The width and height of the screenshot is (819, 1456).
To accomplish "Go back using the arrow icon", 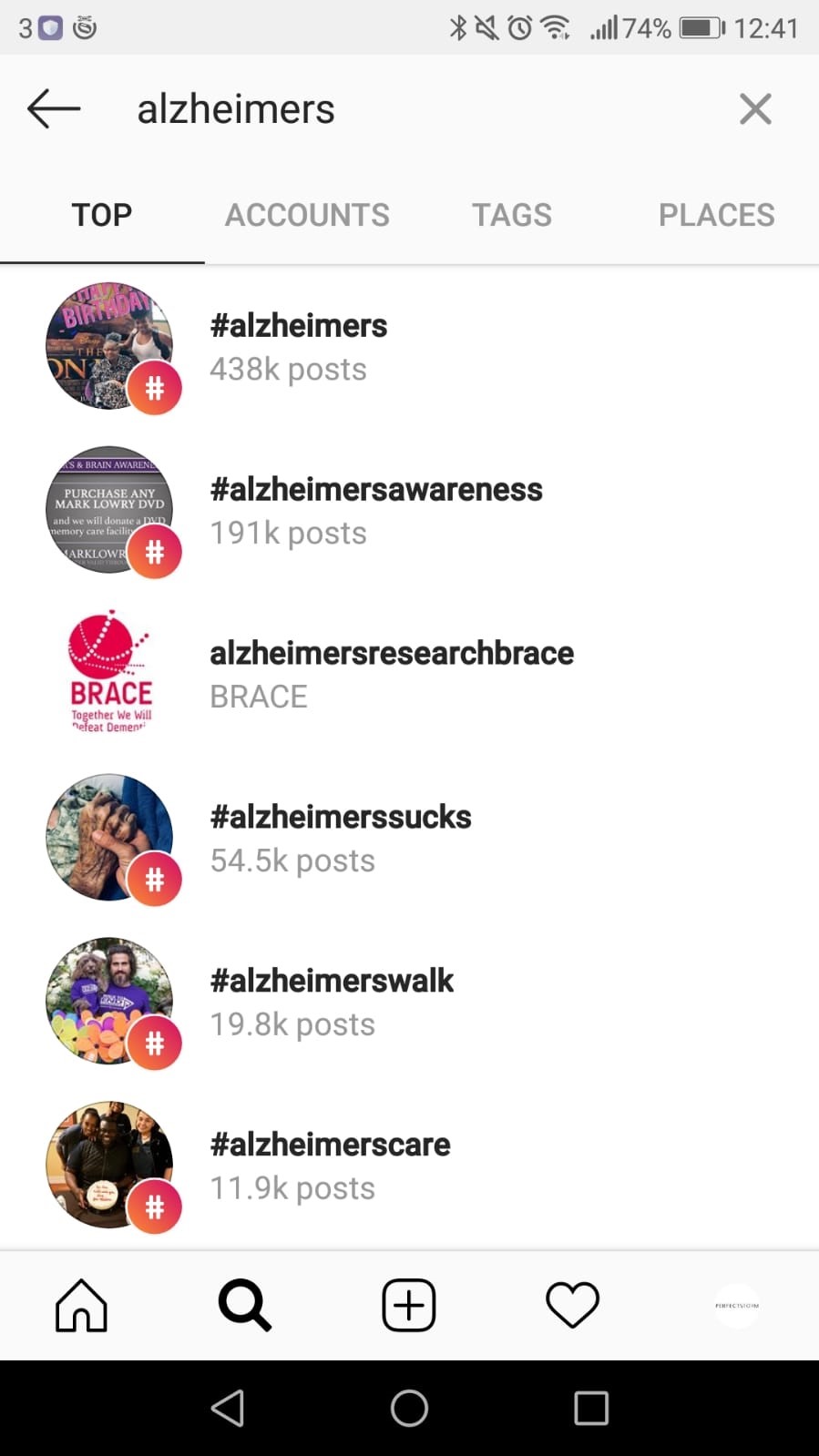I will (x=54, y=109).
